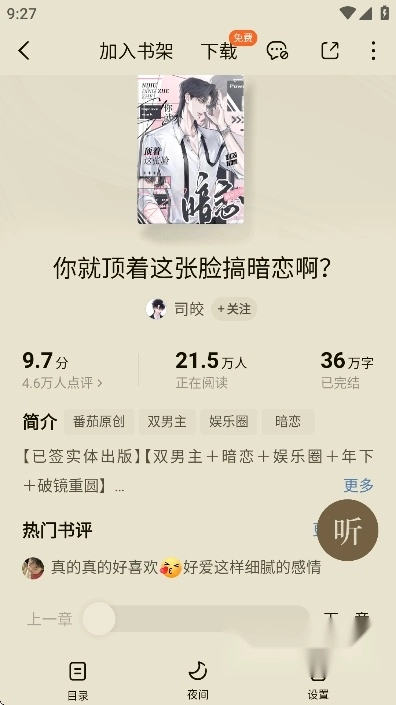Image resolution: width=396 pixels, height=705 pixels.
Task: Download the book with 下载
Action: coord(219,51)
